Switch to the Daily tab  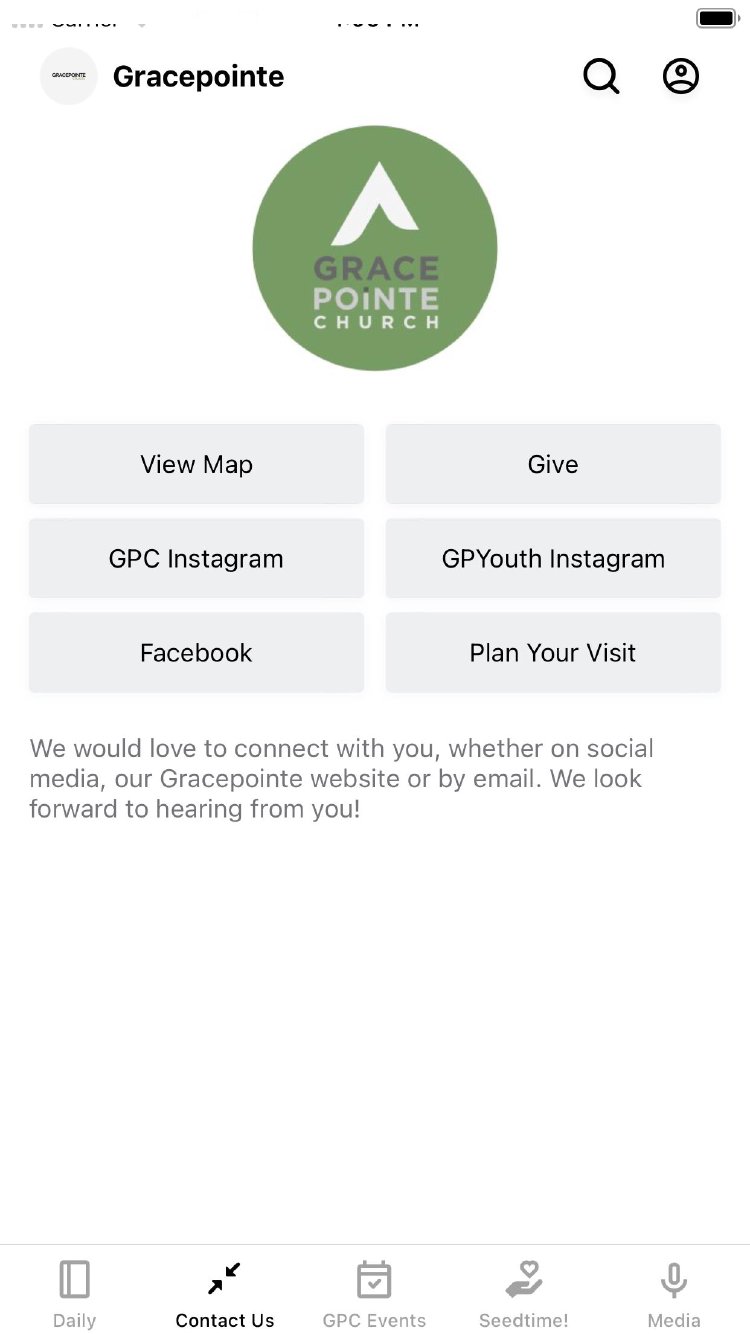coord(75,1293)
